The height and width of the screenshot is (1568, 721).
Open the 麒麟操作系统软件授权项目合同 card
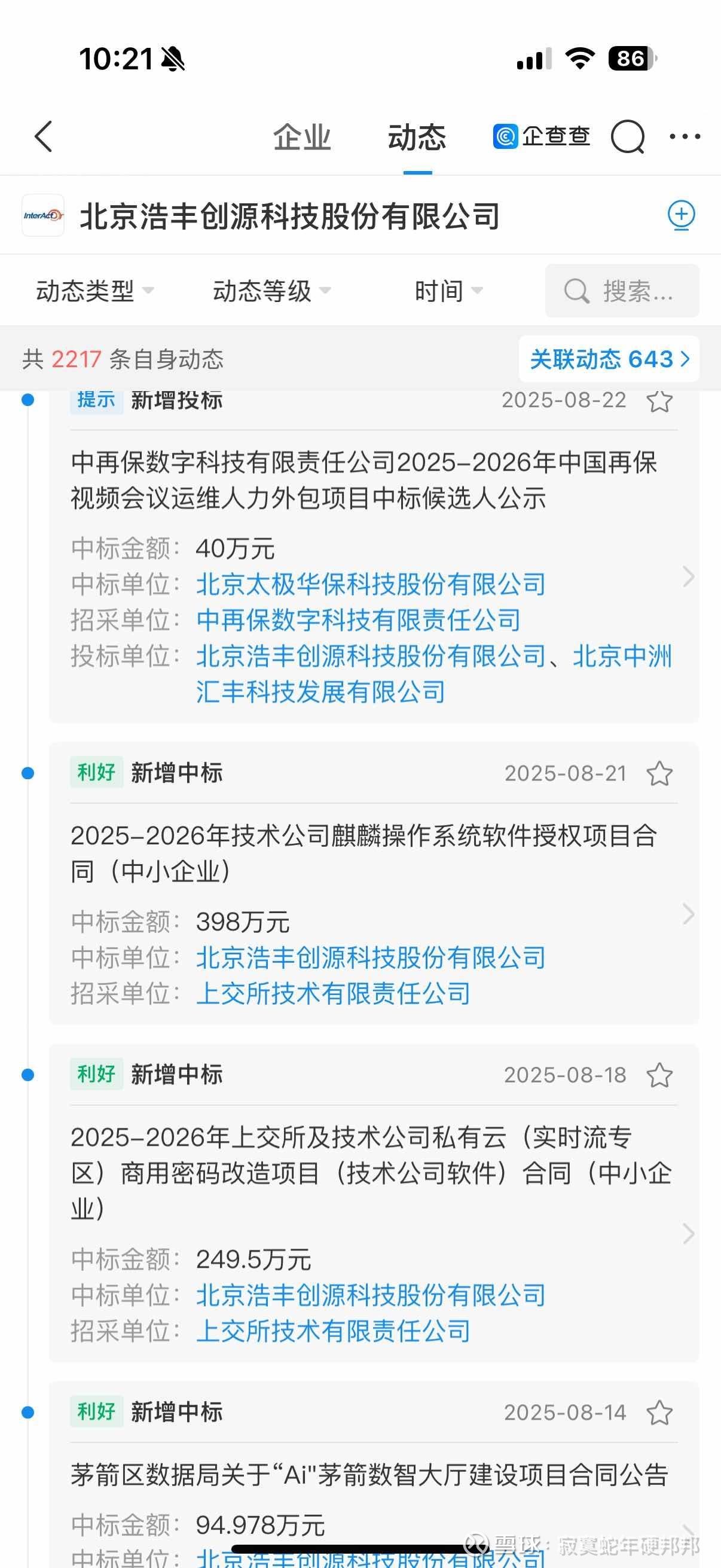point(374,883)
